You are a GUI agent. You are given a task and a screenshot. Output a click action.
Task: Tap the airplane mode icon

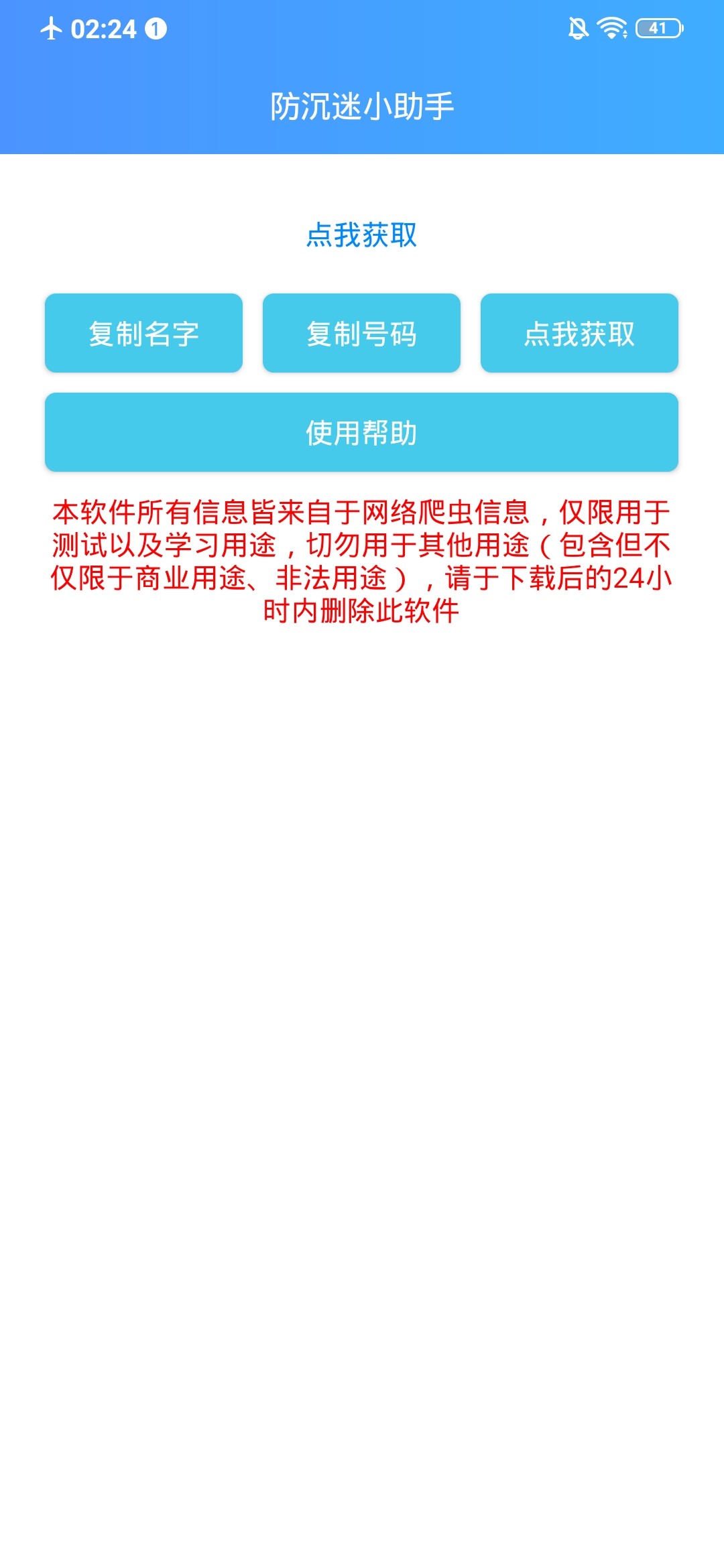tap(52, 29)
